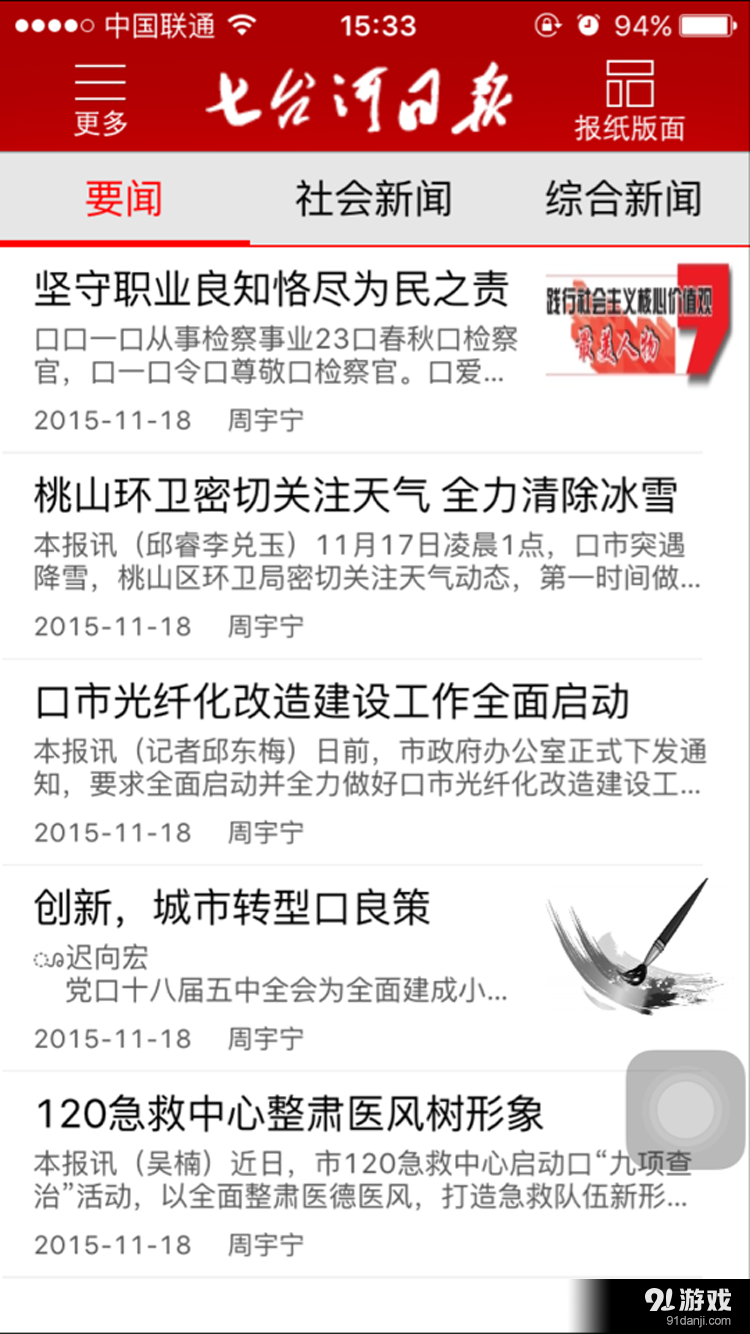
Task: Tap the author name 周宇宁 on first article
Action: click(264, 421)
